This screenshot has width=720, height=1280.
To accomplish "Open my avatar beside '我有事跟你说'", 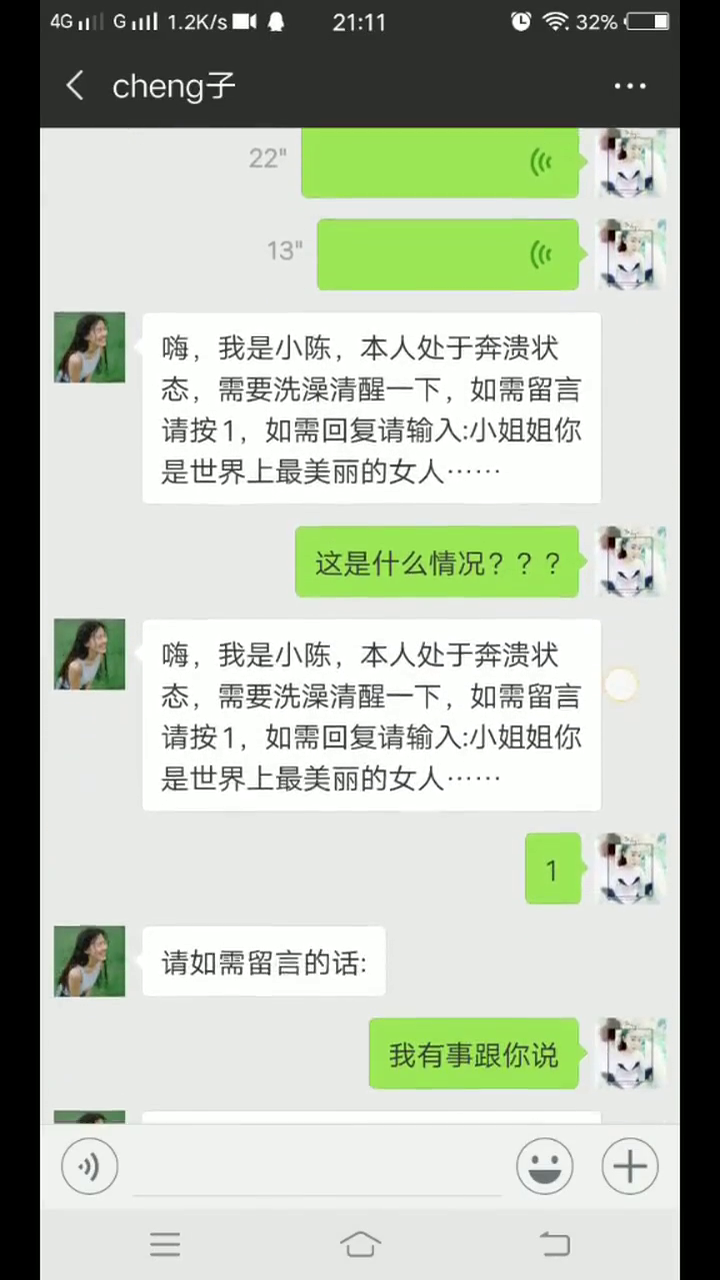I will point(631,1053).
